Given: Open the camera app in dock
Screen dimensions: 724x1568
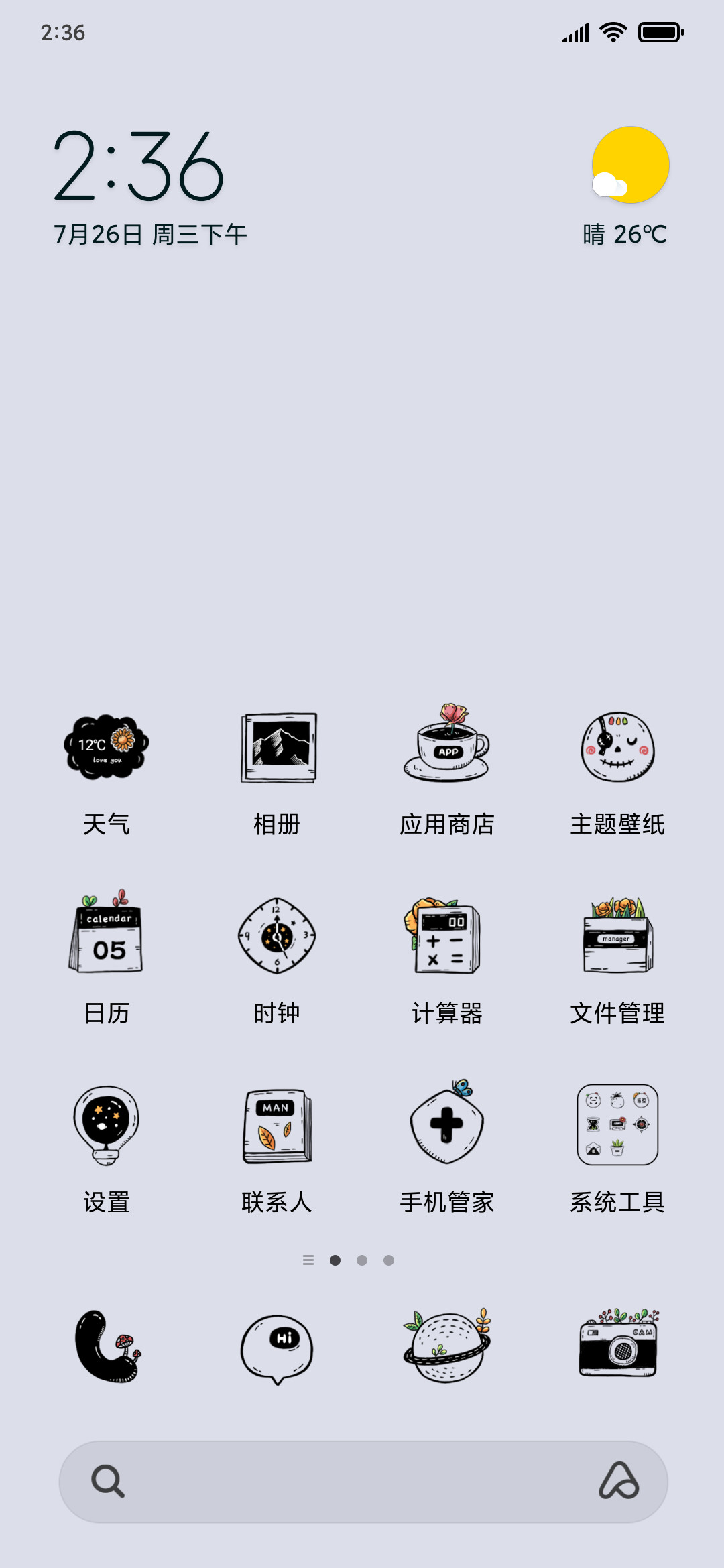Looking at the screenshot, I should 618,1343.
